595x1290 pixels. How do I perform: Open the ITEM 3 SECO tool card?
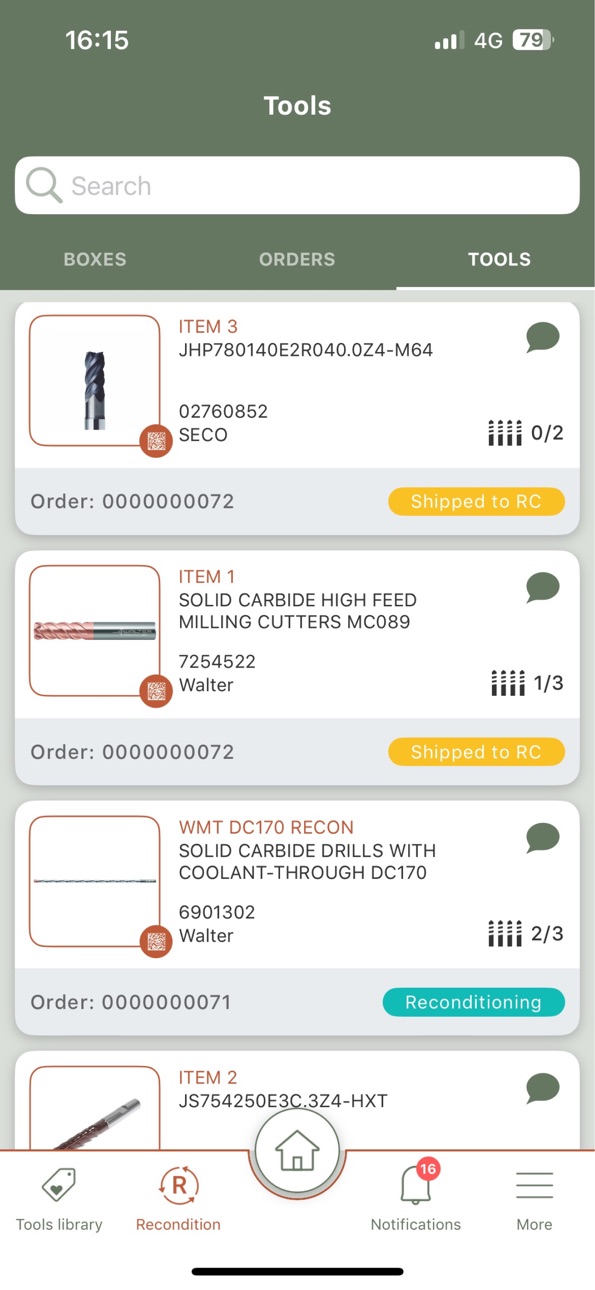297,419
